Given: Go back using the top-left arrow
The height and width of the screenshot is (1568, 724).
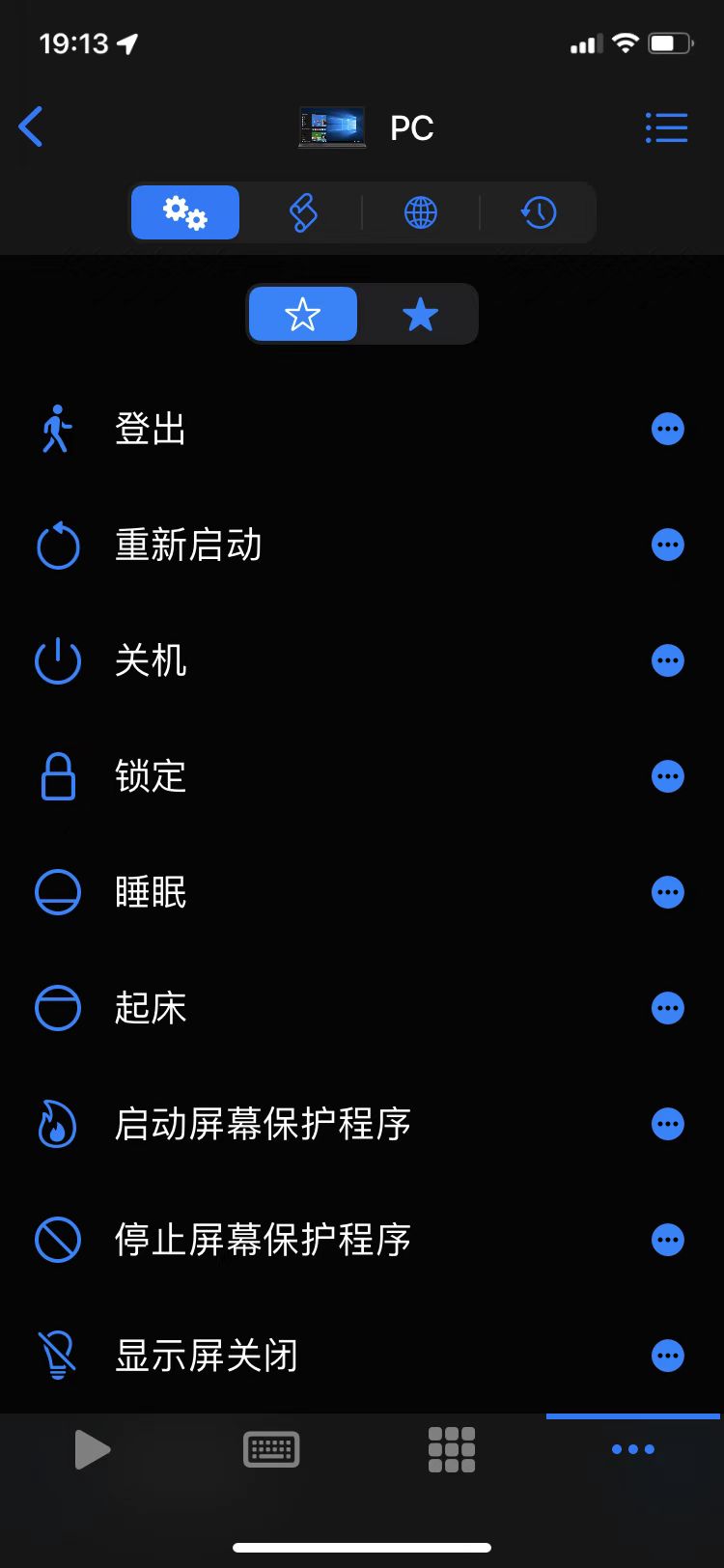Looking at the screenshot, I should tap(32, 126).
